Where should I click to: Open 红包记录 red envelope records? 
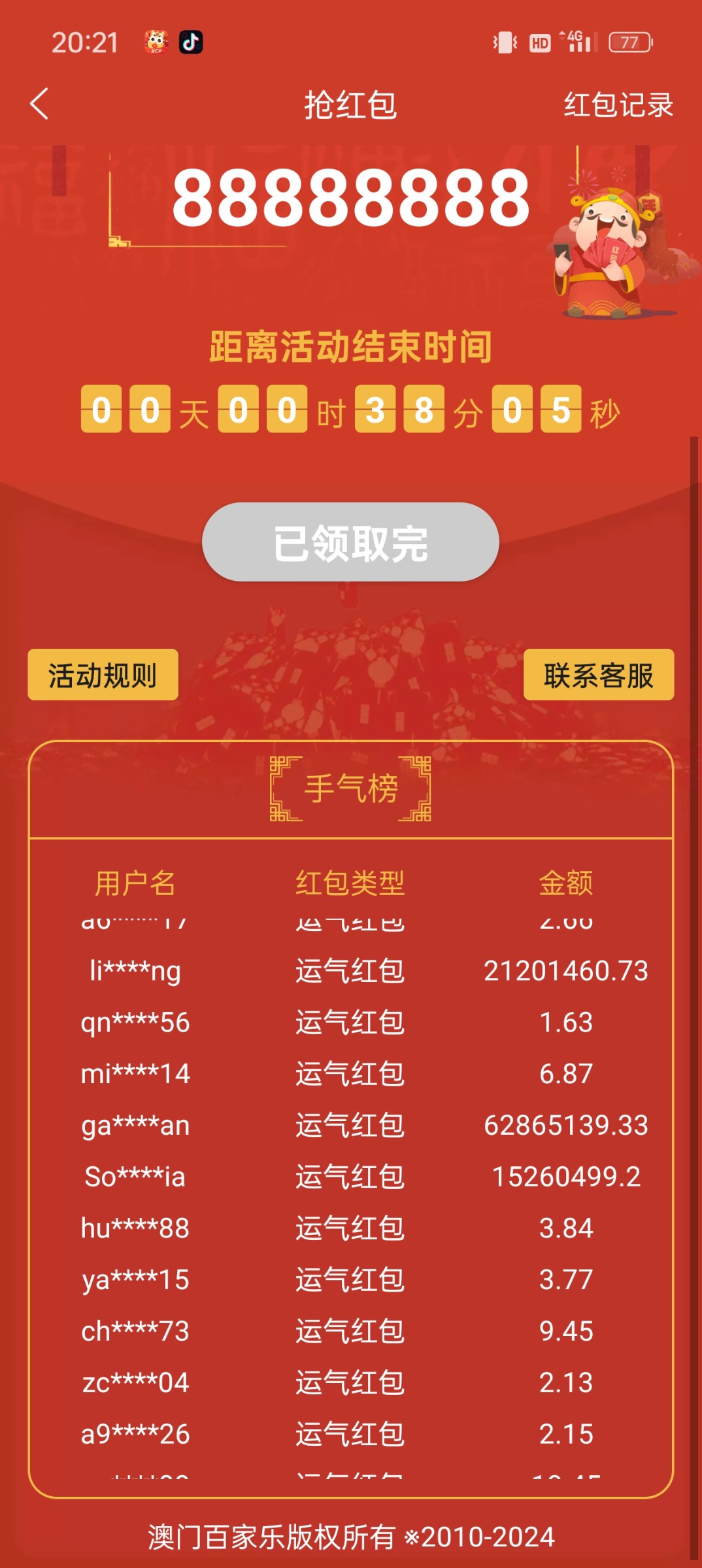pos(618,105)
